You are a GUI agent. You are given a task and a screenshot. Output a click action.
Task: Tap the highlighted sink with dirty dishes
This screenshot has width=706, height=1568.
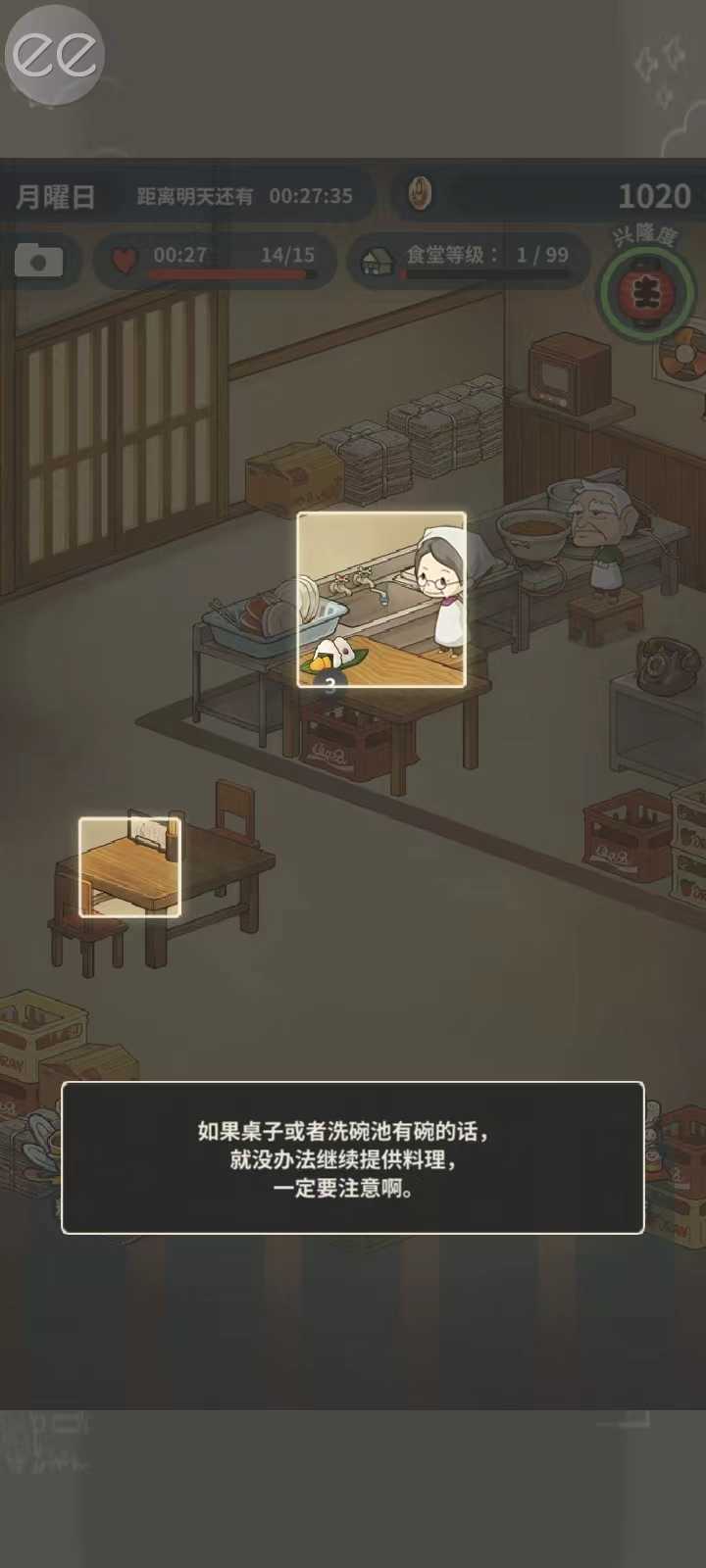tap(380, 599)
